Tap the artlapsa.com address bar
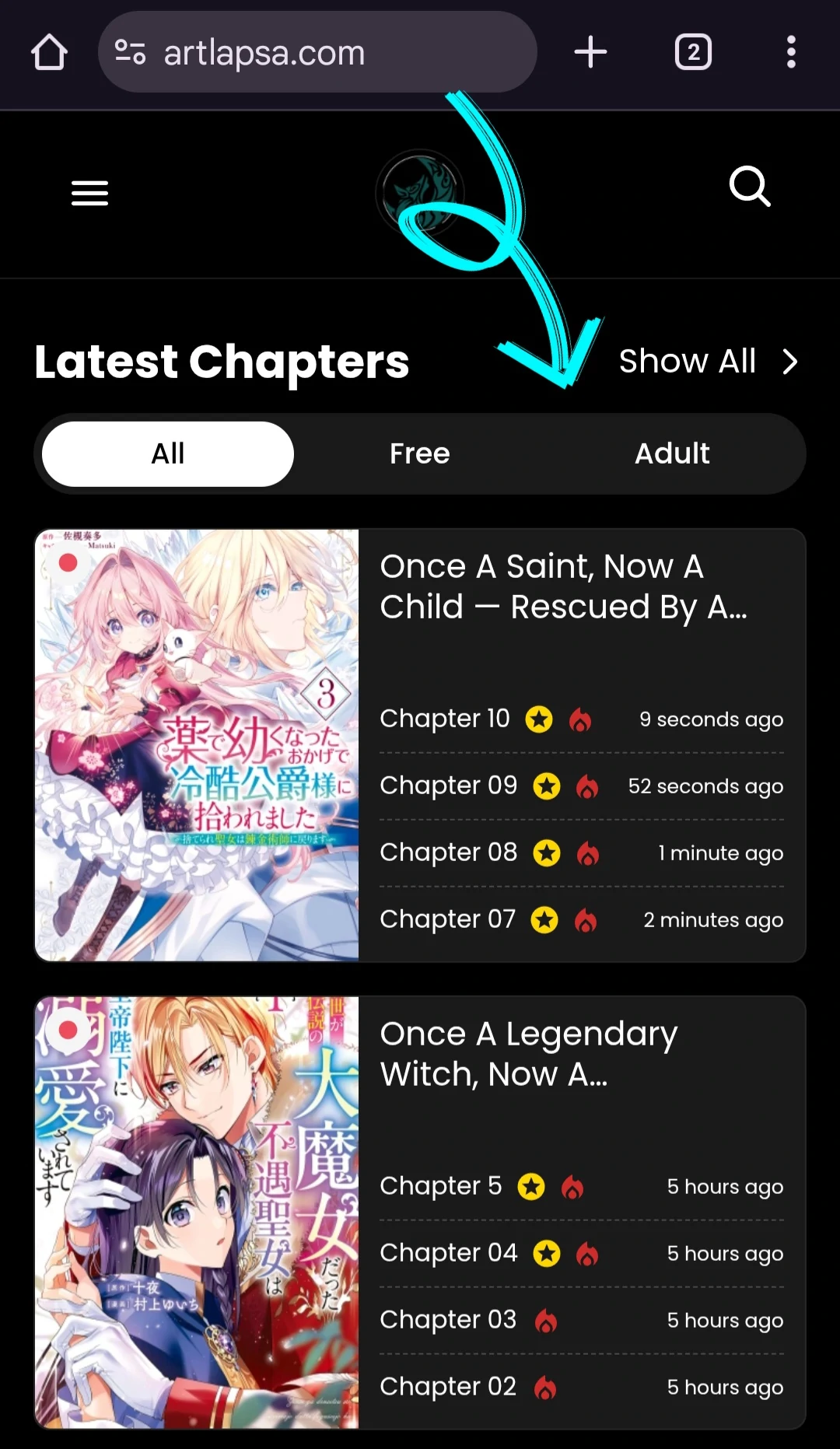The height and width of the screenshot is (1449, 840). click(317, 53)
